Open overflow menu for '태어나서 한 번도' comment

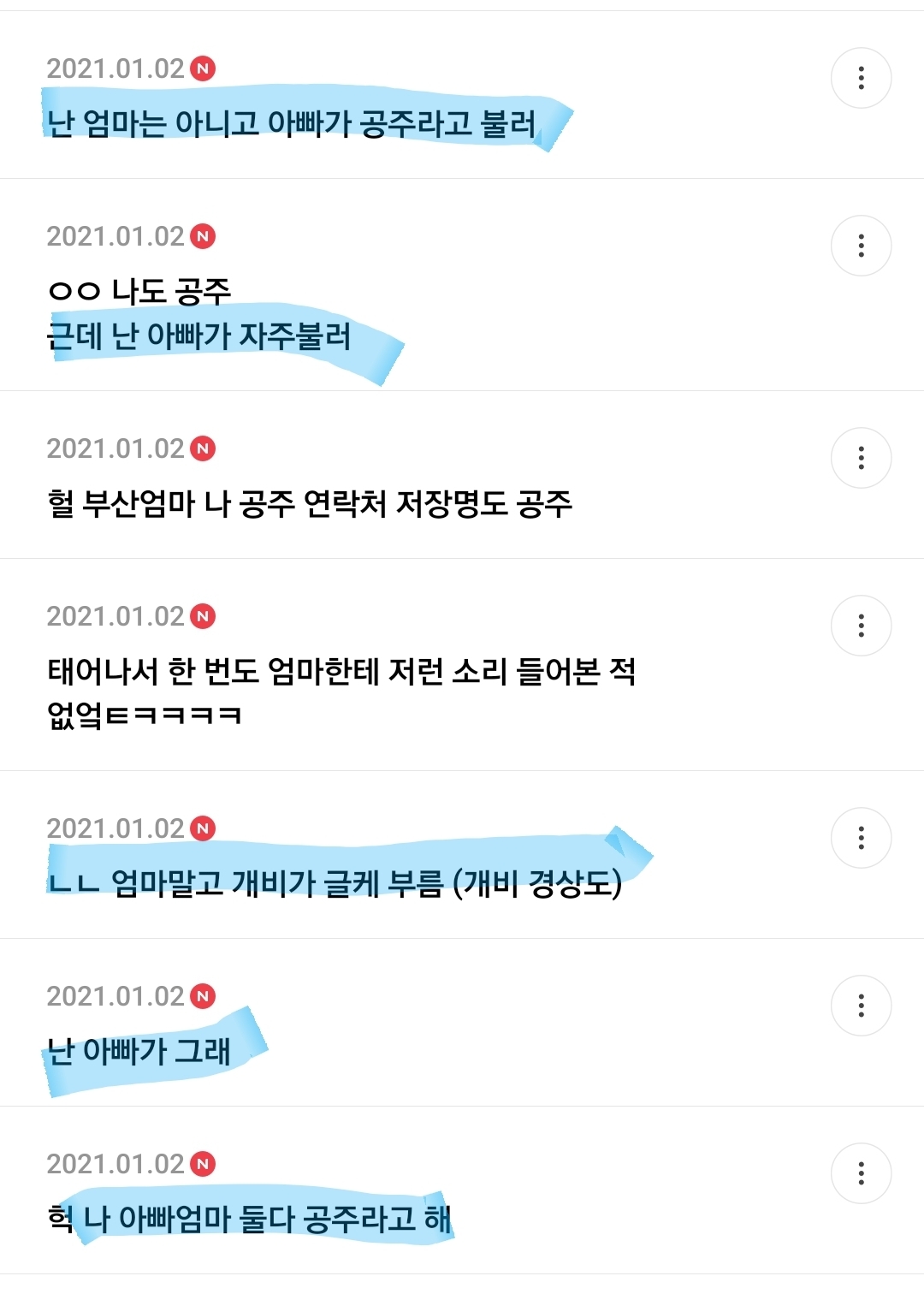pyautogui.click(x=861, y=626)
